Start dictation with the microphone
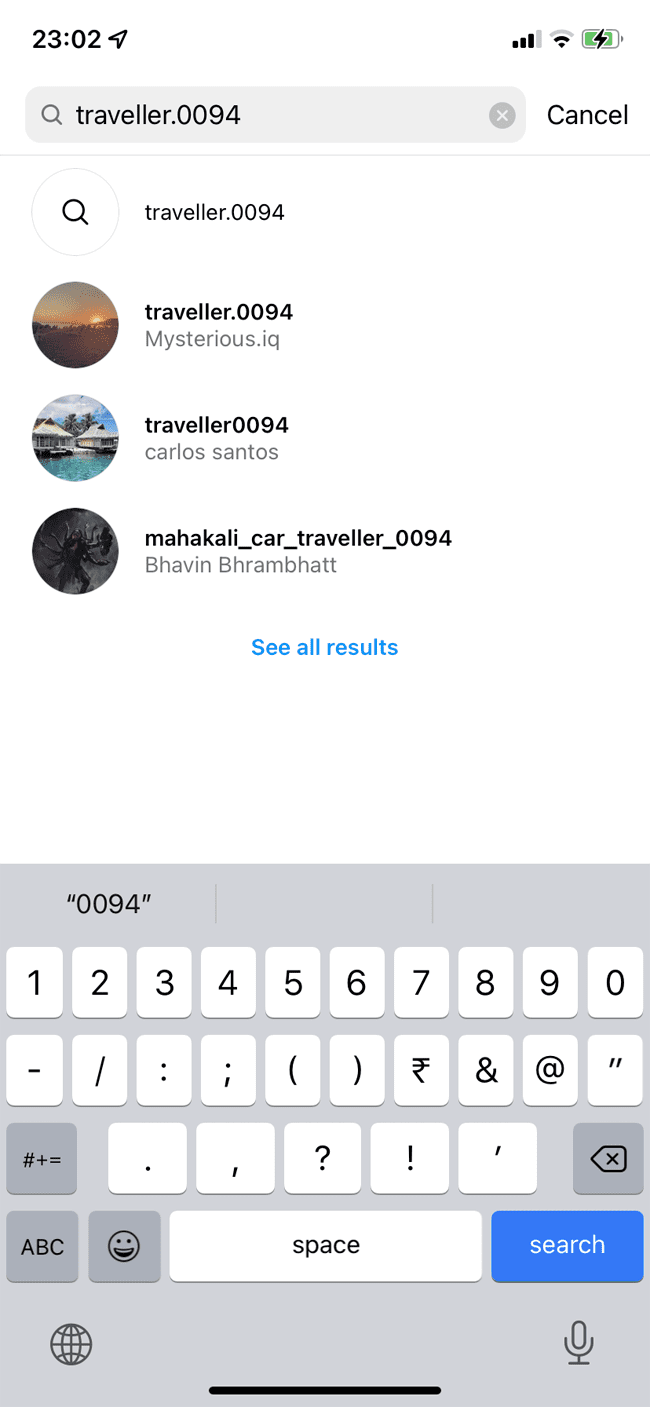The image size is (650, 1407). [578, 1342]
